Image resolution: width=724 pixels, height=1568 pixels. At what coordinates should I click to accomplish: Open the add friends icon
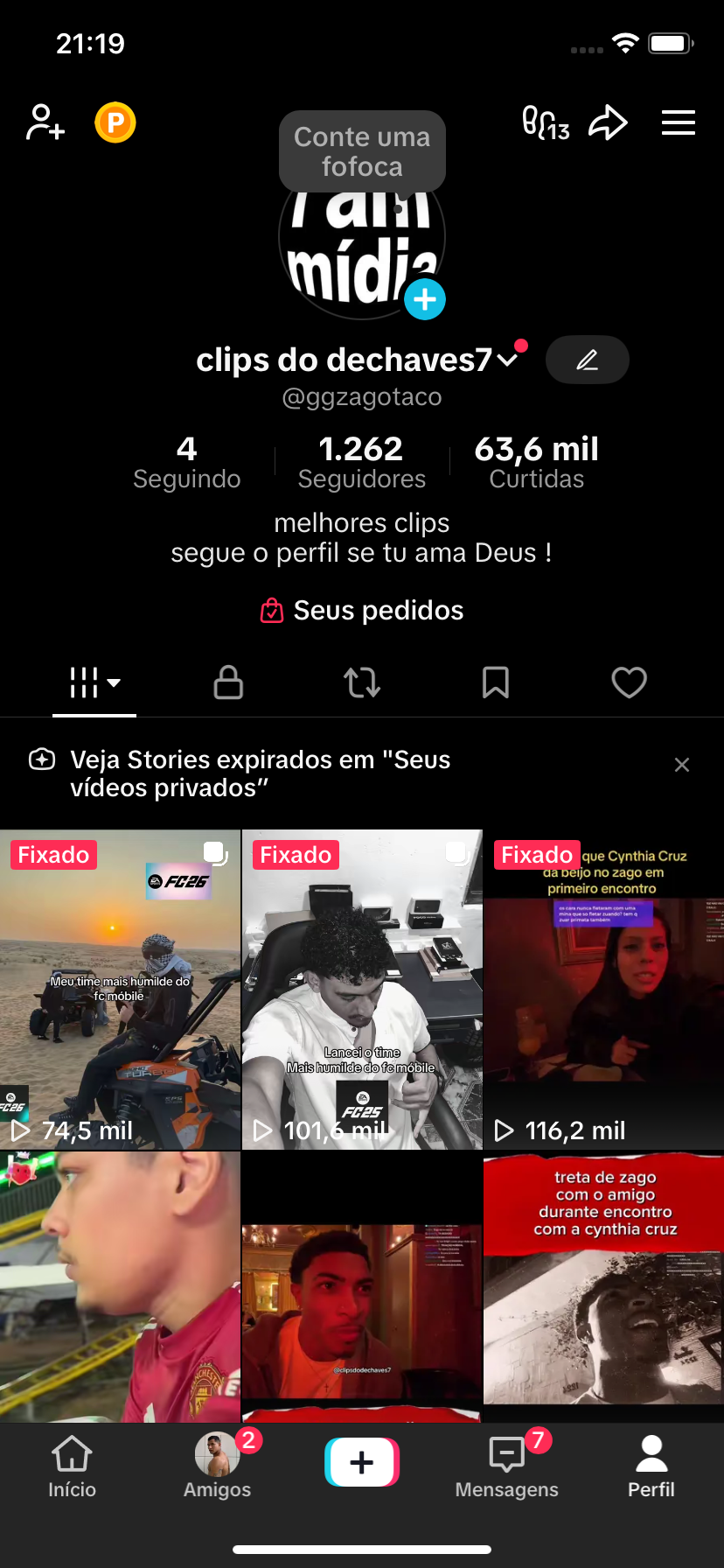[45, 122]
